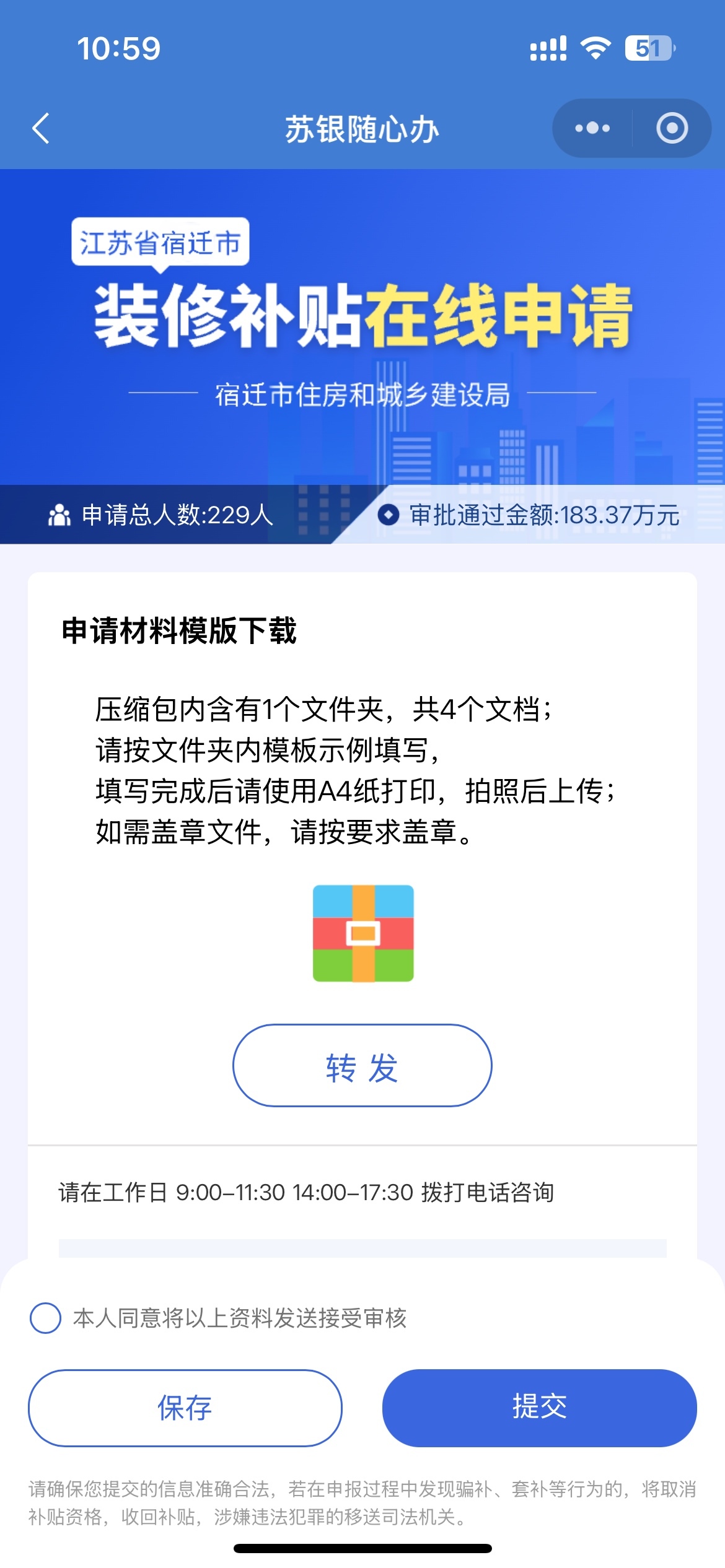The width and height of the screenshot is (725, 1568).
Task: Forward the template with 转发 button
Action: (x=362, y=1066)
